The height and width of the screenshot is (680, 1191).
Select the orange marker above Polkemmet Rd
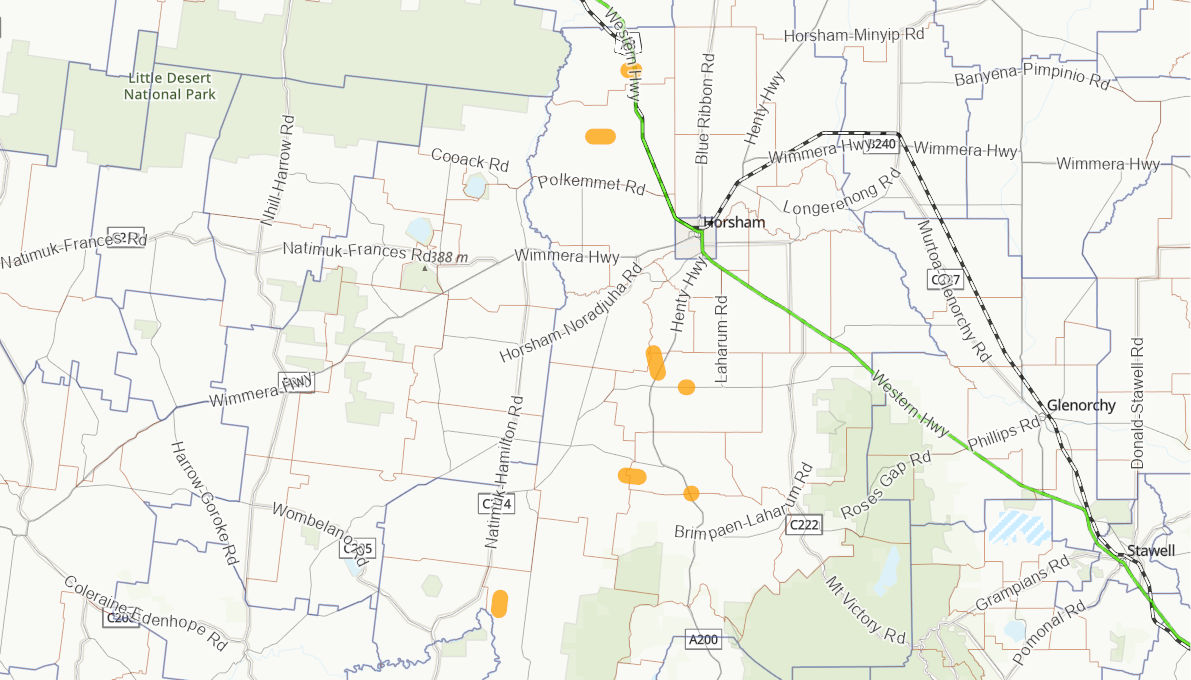click(600, 137)
